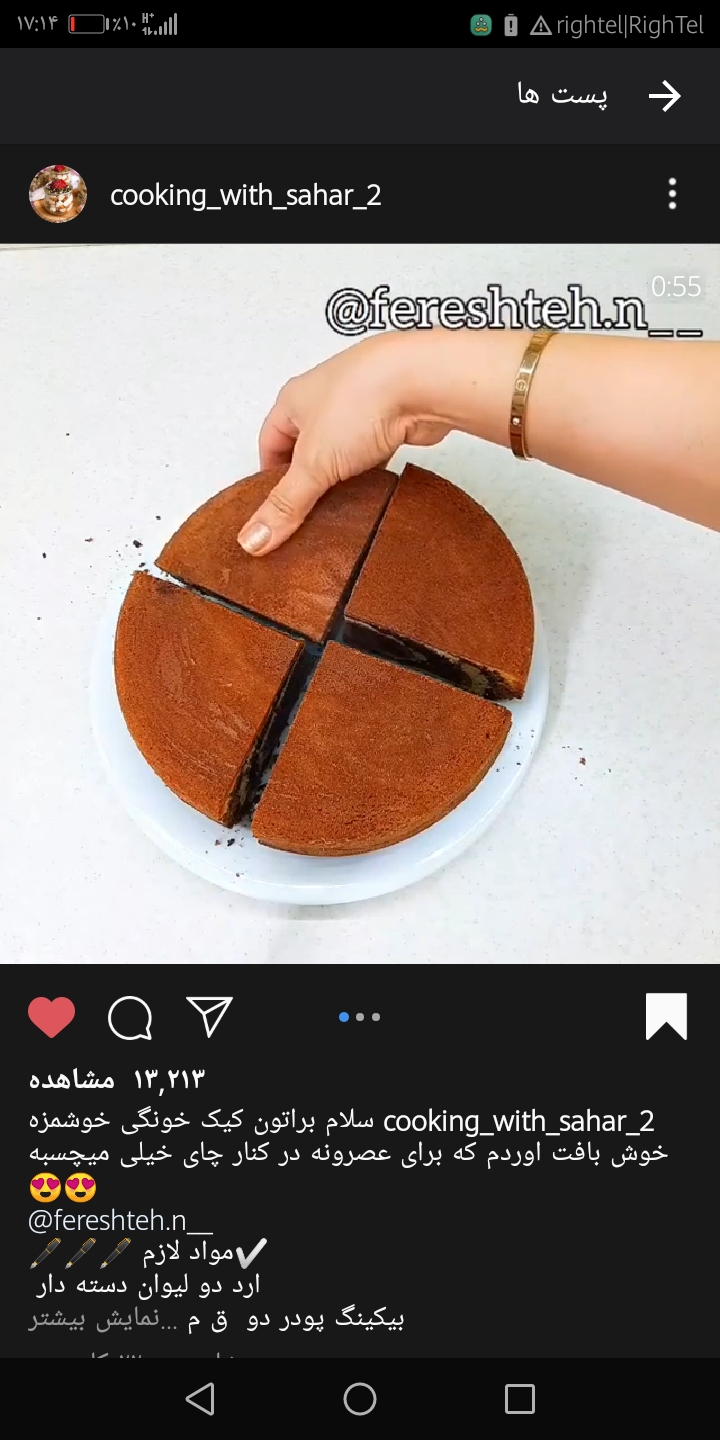This screenshot has height=1440, width=720.
Task: Go to the home screen
Action: tap(360, 1399)
